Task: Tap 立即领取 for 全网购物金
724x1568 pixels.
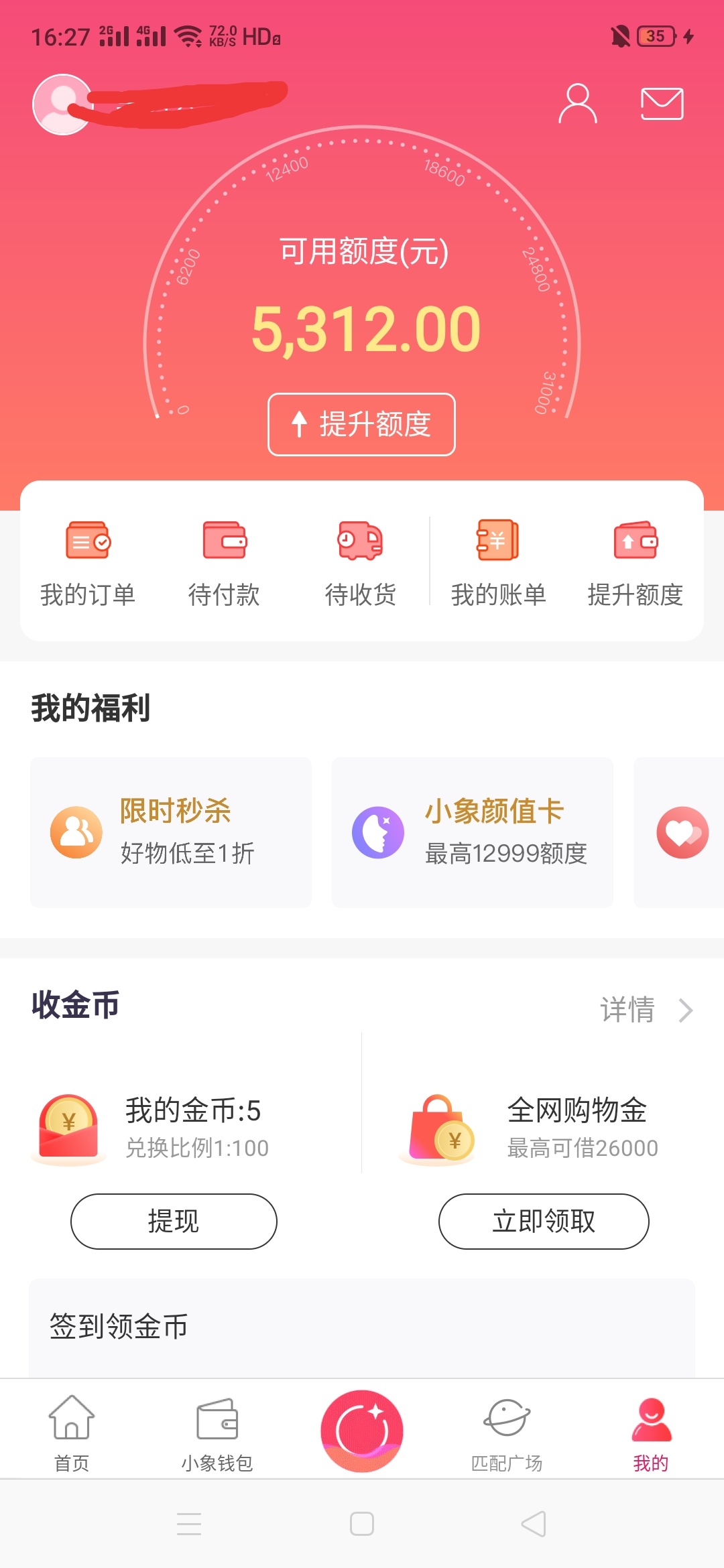Action: pyautogui.click(x=544, y=1221)
